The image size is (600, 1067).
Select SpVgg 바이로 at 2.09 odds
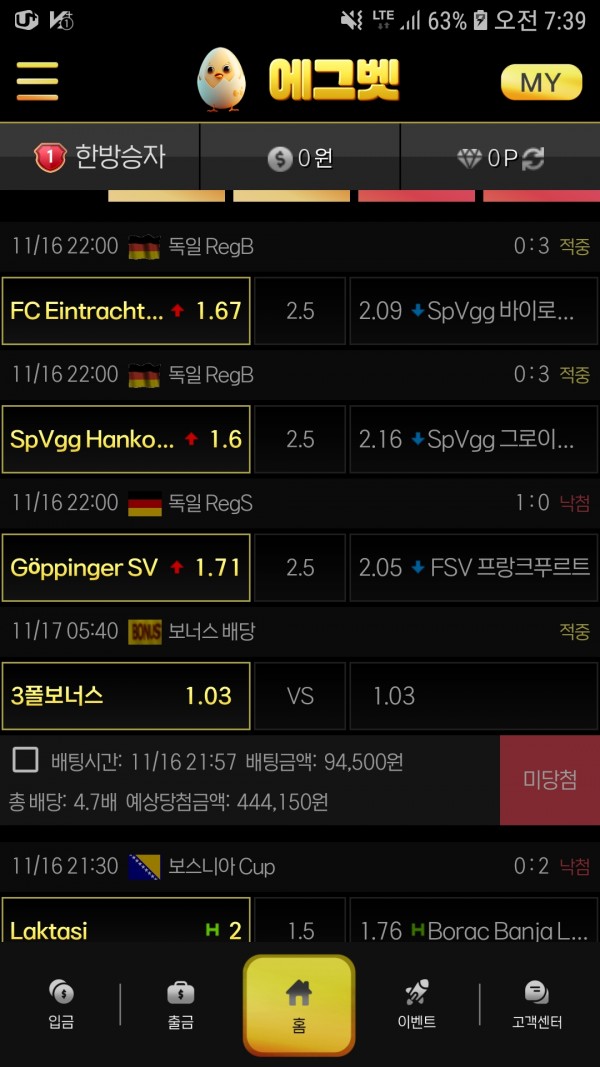pos(474,311)
